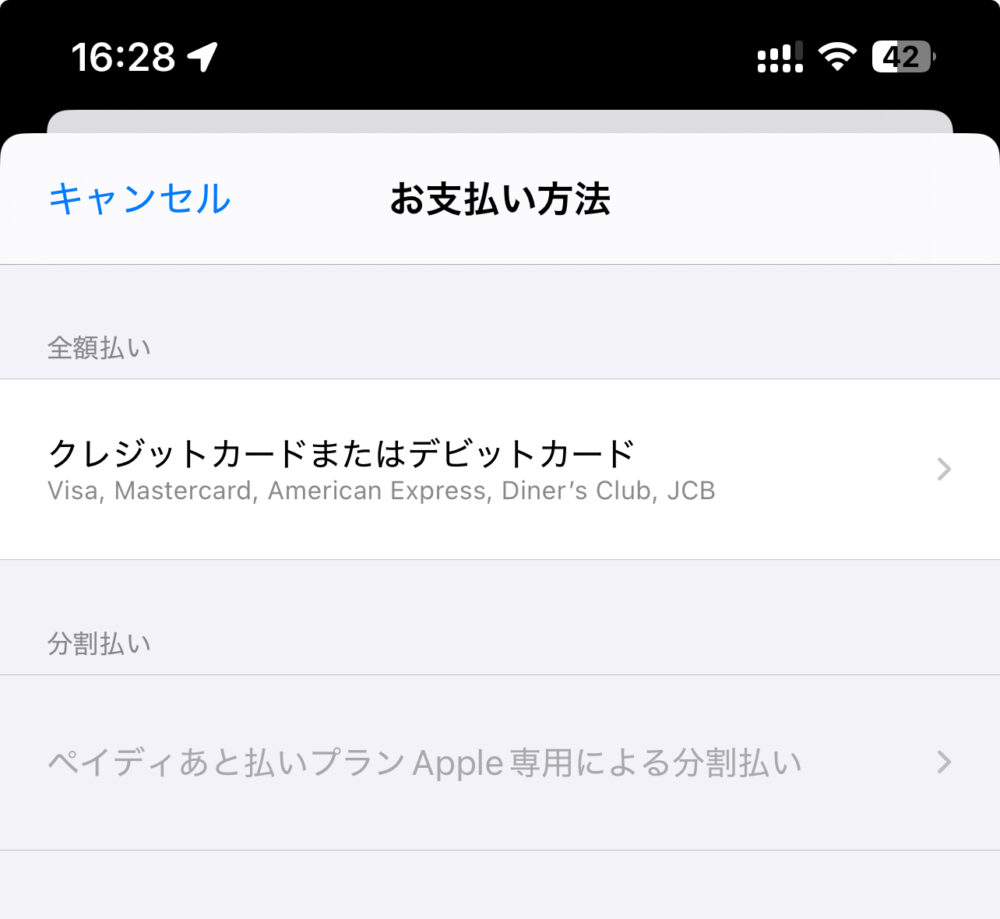1000x919 pixels.
Task: Select クレジットカードまたはデビットカード payment option
Action: tap(500, 469)
